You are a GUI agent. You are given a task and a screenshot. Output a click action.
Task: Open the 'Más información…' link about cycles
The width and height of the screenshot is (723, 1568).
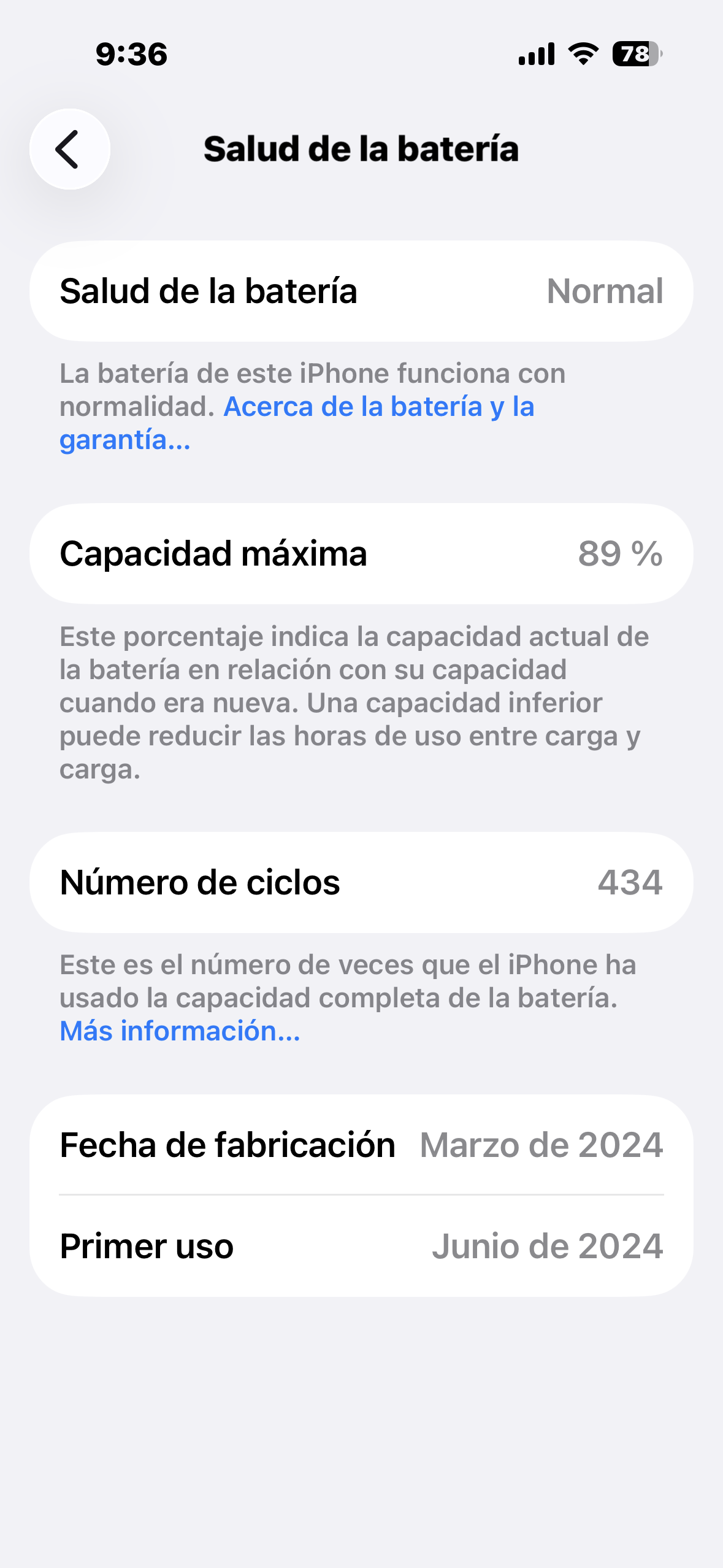[x=180, y=1031]
